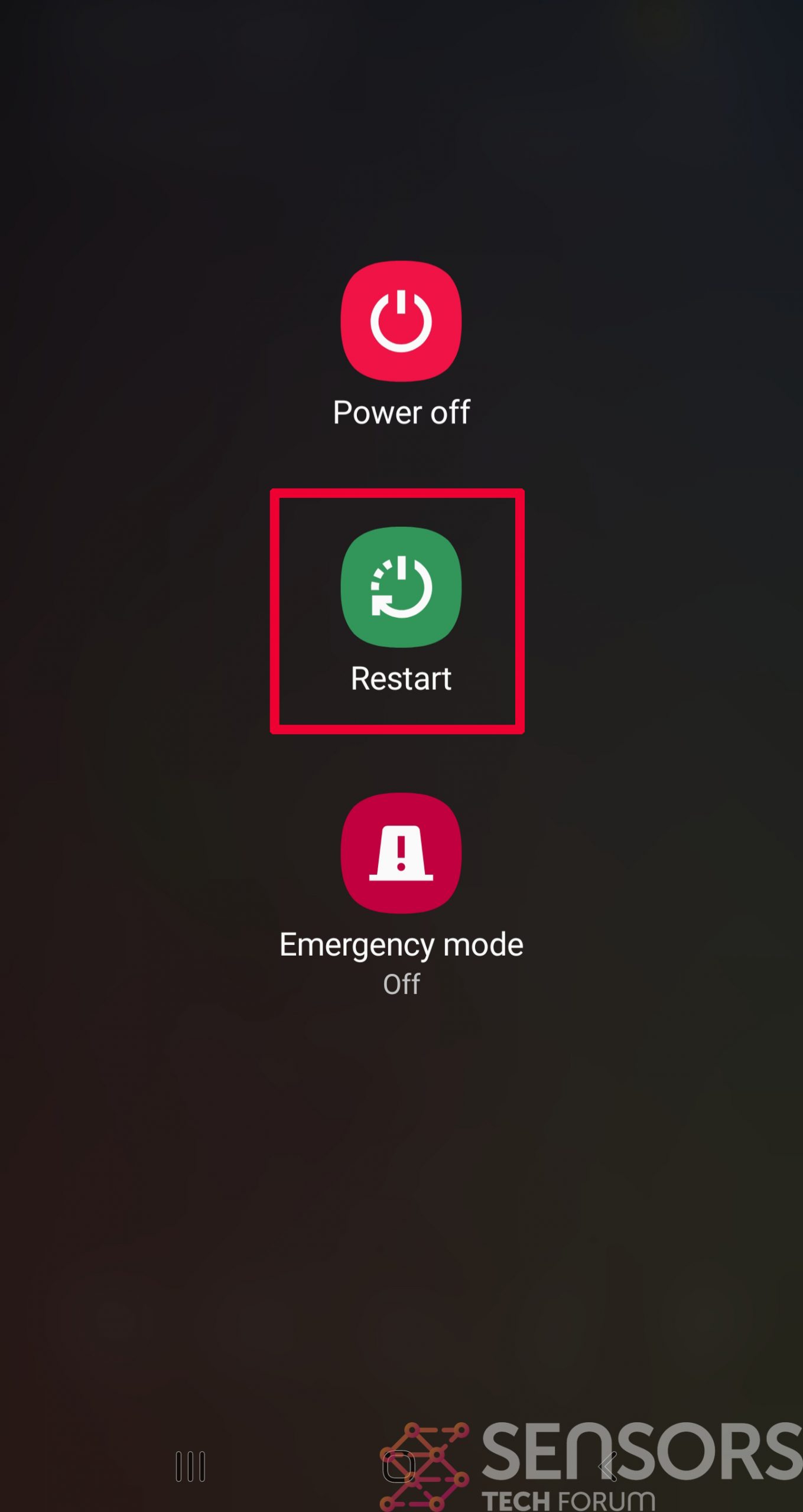Turn on Emergency mode

tap(401, 853)
